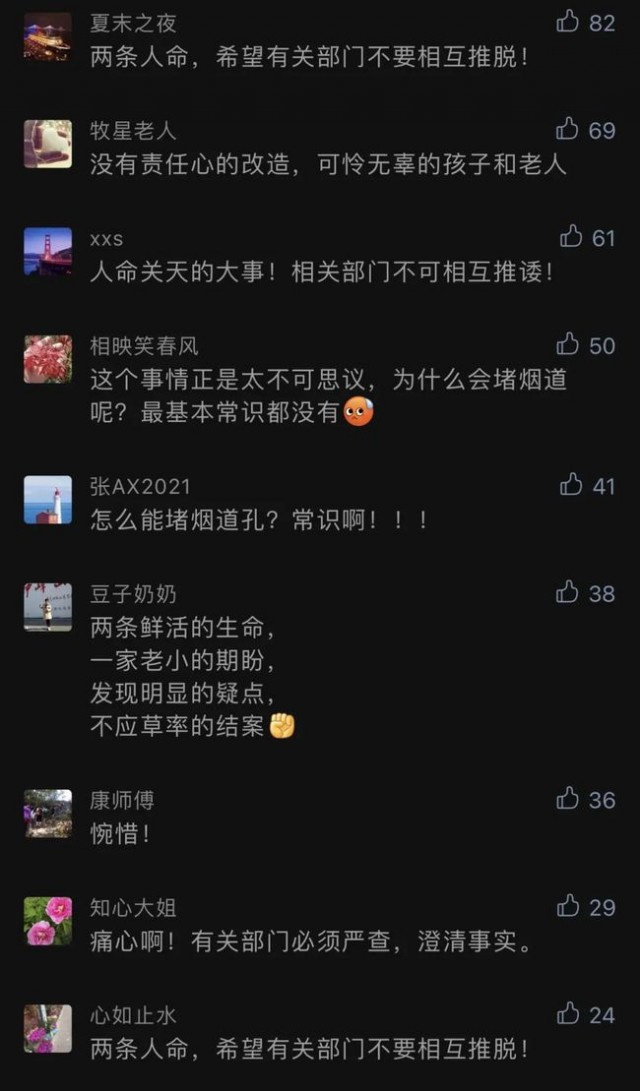The image size is (640, 1091).
Task: Open 豆子奶奶's profile avatar
Action: pyautogui.click(x=48, y=607)
